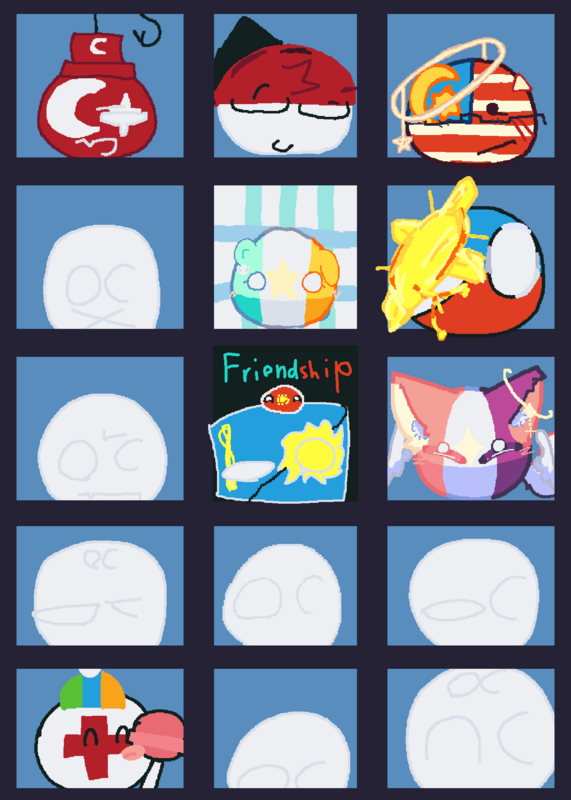
Task: Open the striped flag ball with halo
Action: pos(470,86)
